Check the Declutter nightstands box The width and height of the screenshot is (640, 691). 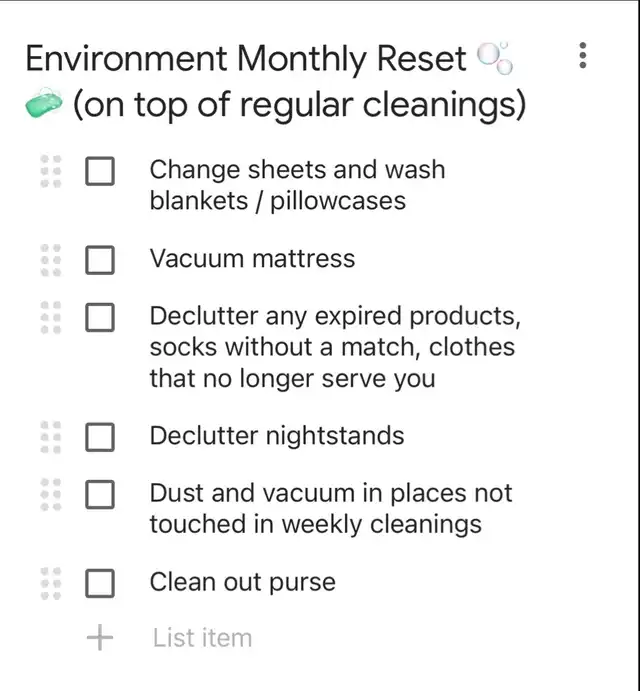(100, 437)
